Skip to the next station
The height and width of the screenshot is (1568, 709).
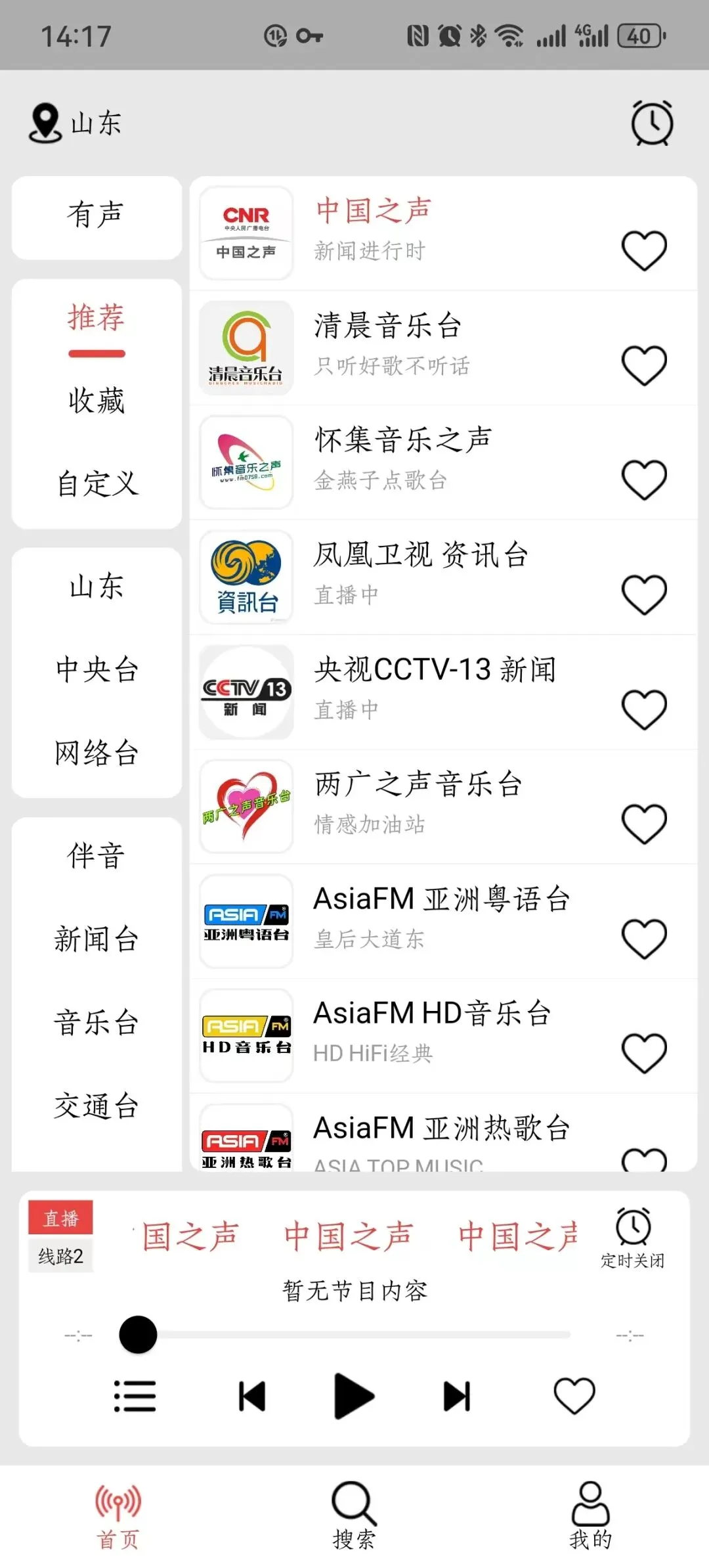point(457,1396)
